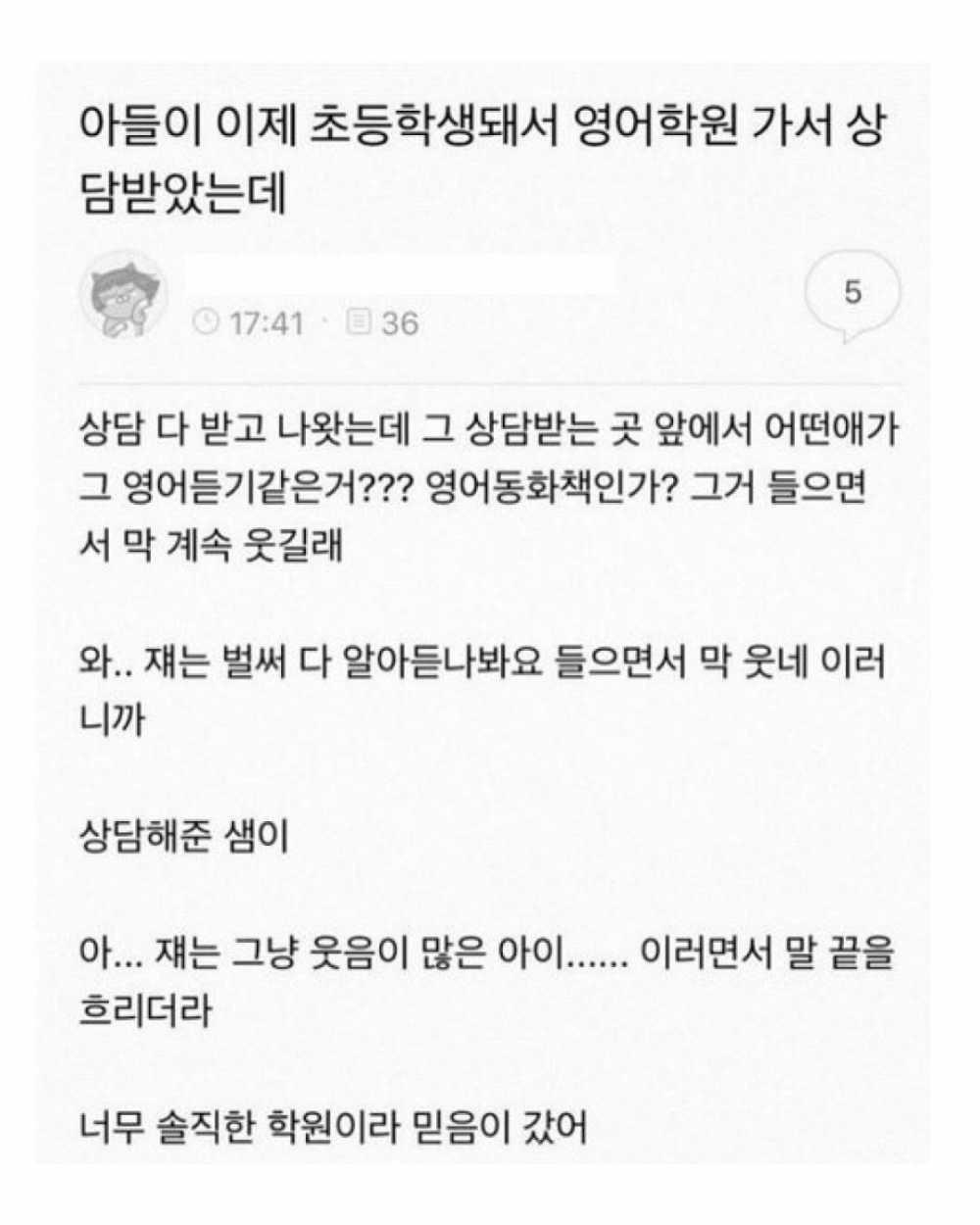Viewport: 980px width, 1225px height.
Task: Open the post author's profile avatar
Action: 123,293
